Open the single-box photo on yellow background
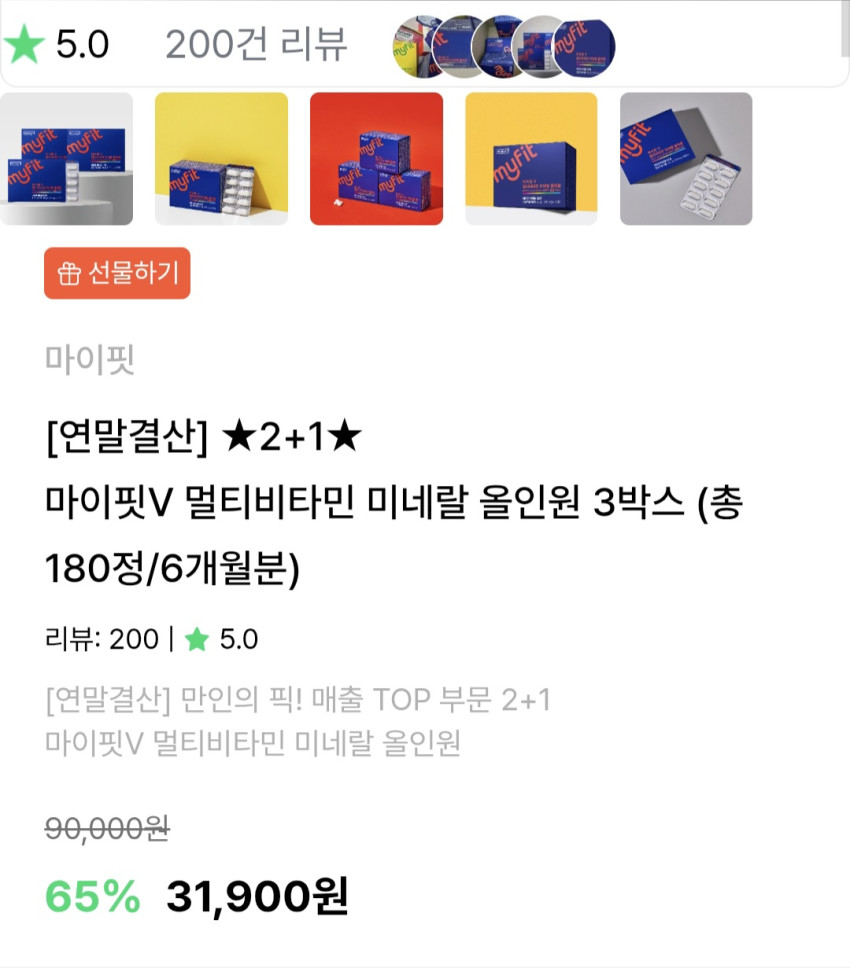 pyautogui.click(x=531, y=159)
